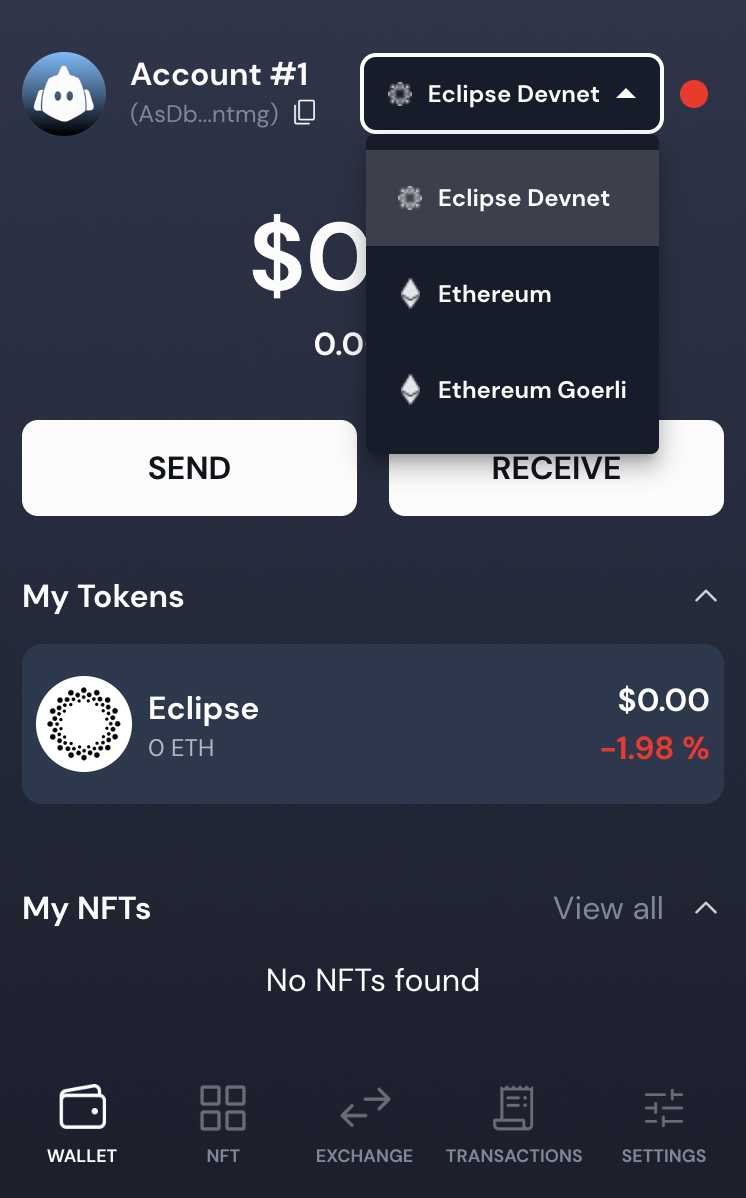Select Eclipse Devnet in the network list
746x1198 pixels.
(x=512, y=198)
